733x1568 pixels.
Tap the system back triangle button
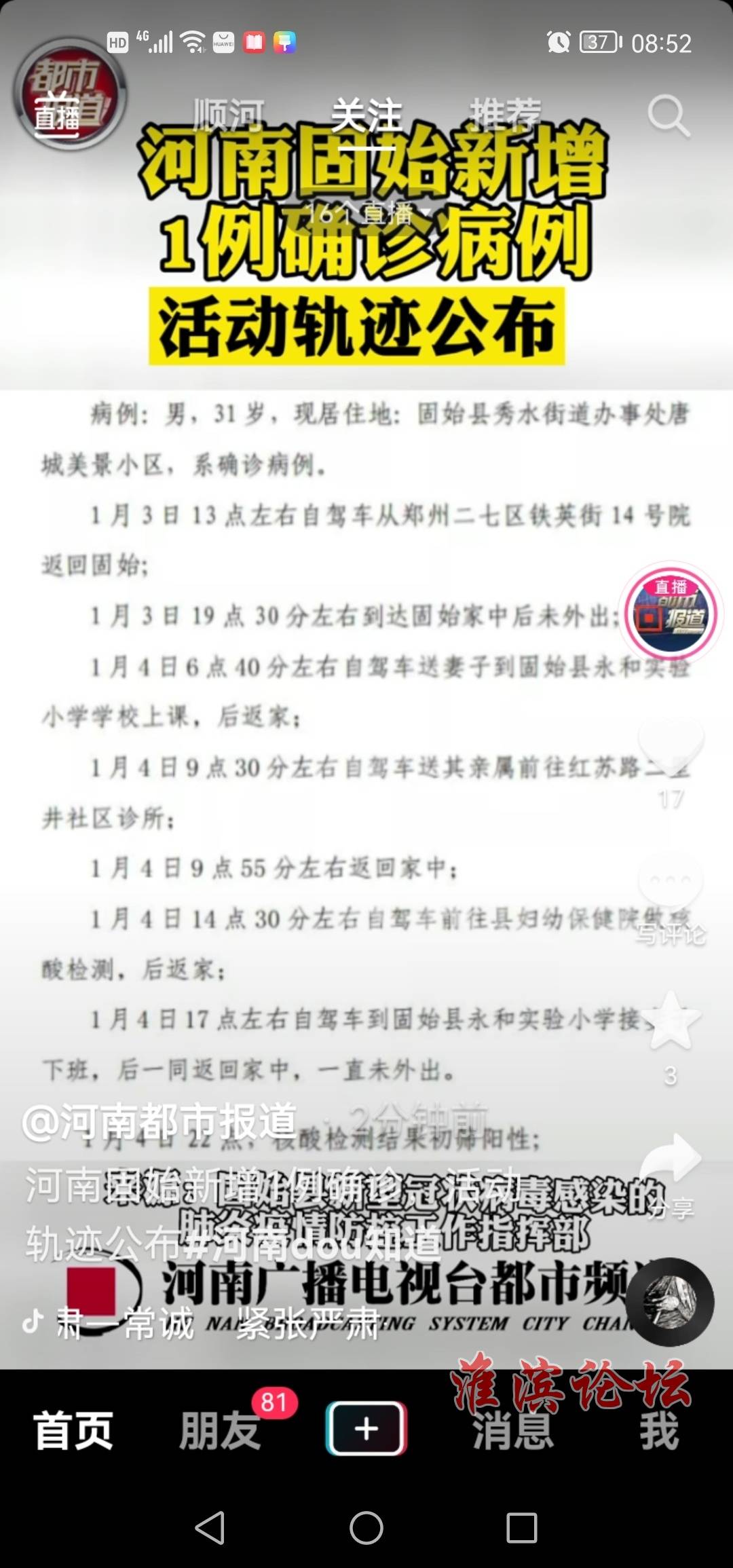click(210, 1528)
